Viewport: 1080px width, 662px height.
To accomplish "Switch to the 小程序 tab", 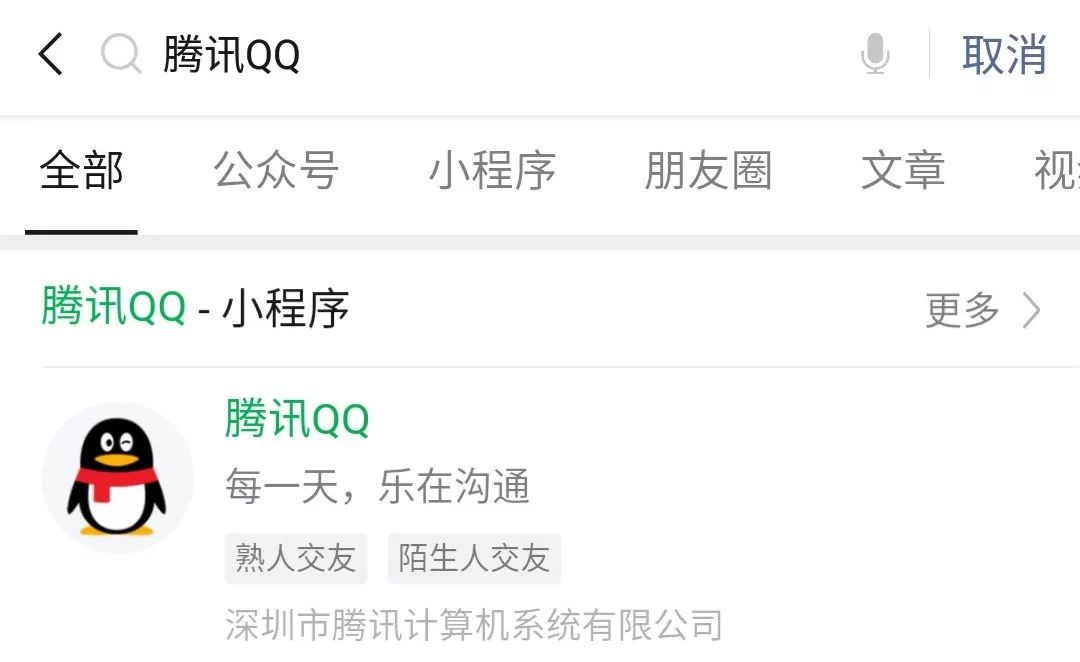I will coord(492,172).
